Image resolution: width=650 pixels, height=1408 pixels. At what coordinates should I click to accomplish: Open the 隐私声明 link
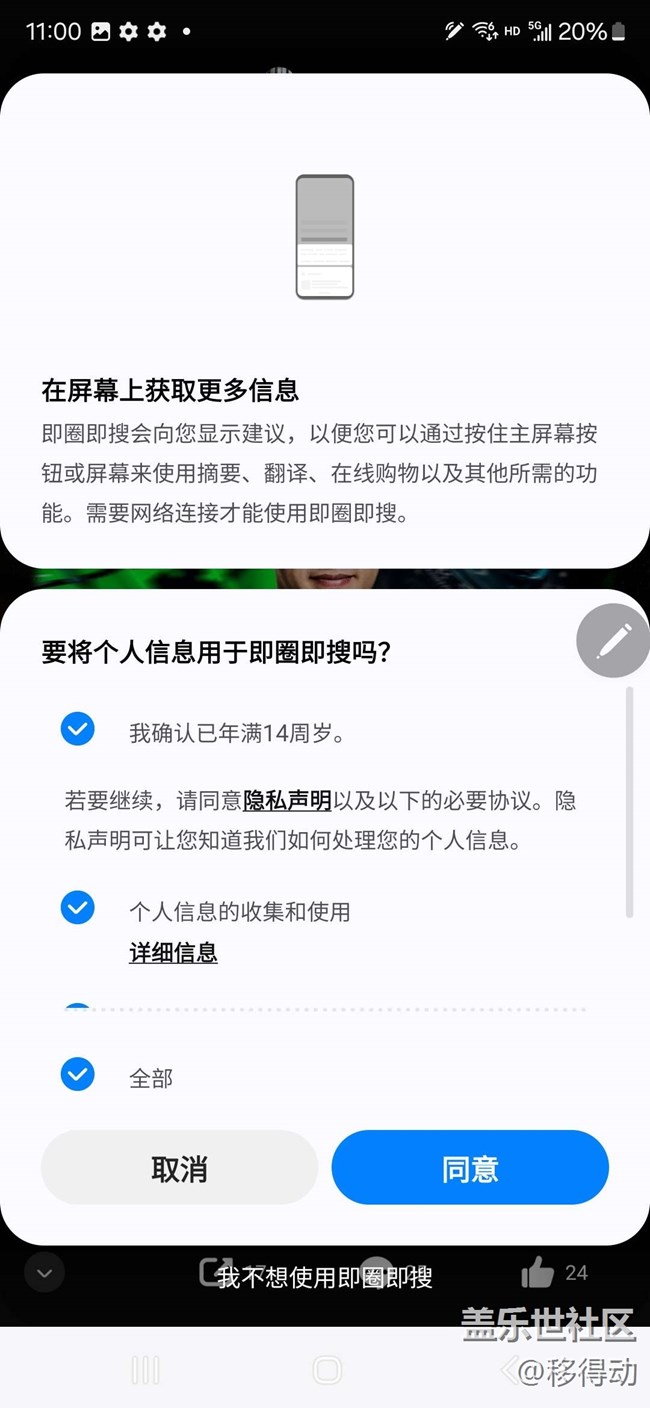tap(287, 801)
